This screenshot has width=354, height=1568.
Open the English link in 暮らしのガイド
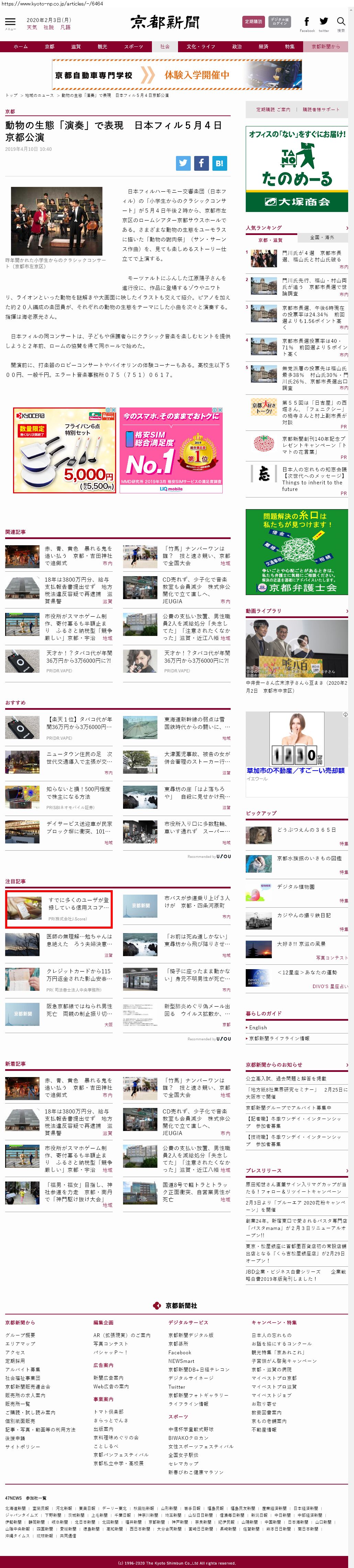258,1027
